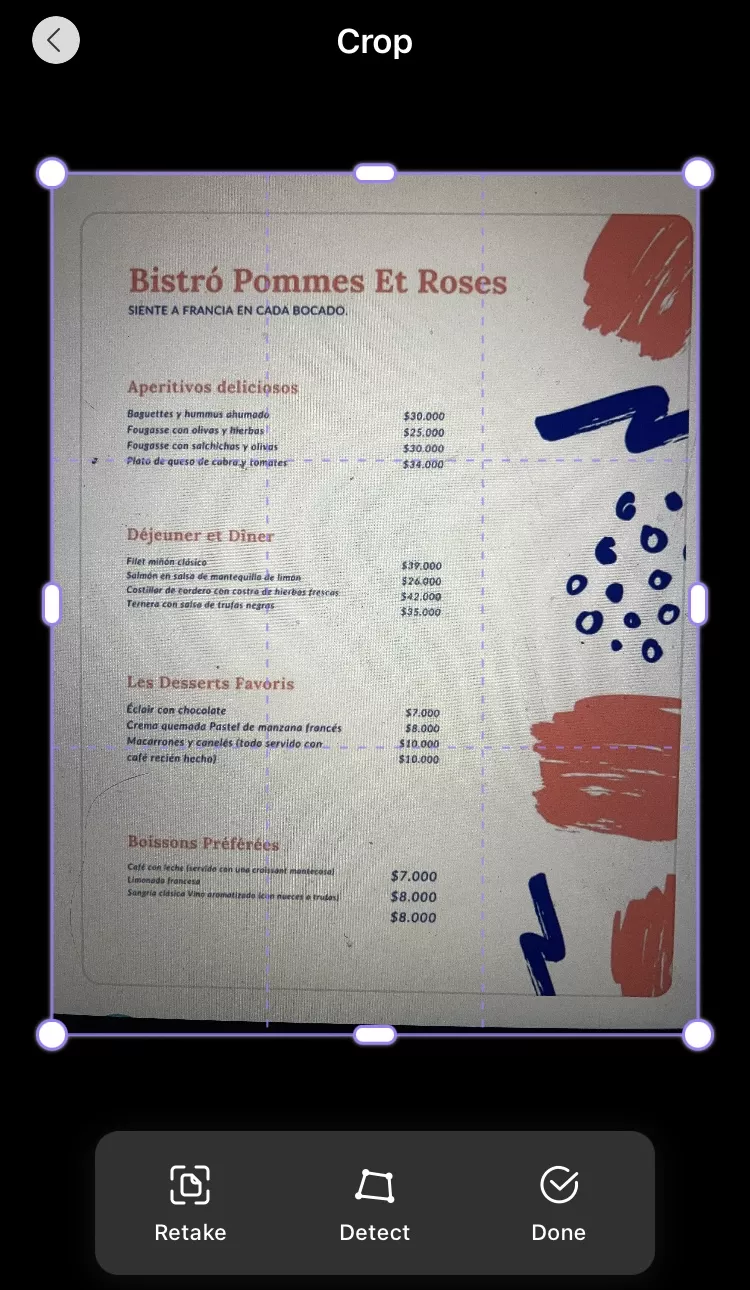Auto-detect the document edges
Image resolution: width=750 pixels, height=1290 pixels.
[375, 1203]
